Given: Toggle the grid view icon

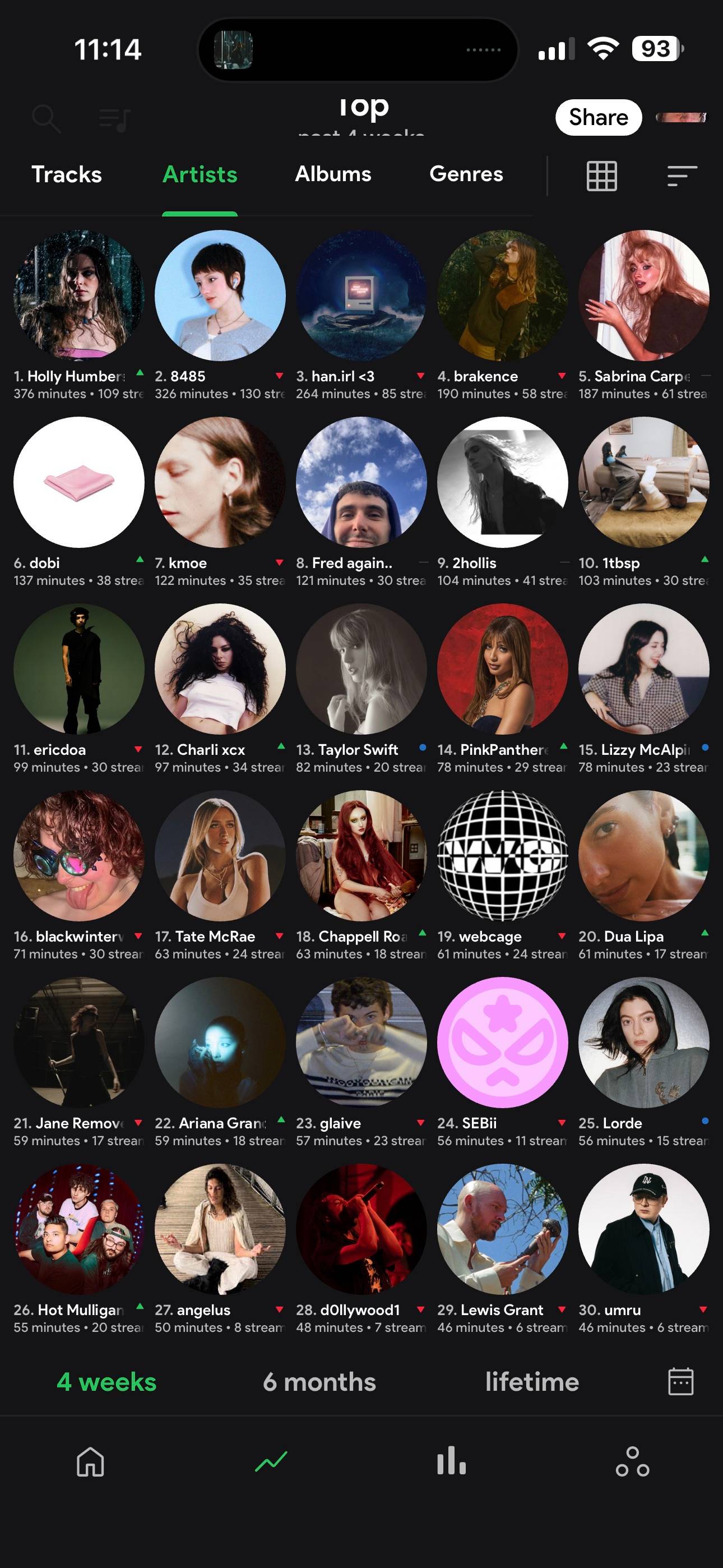Looking at the screenshot, I should [x=601, y=176].
